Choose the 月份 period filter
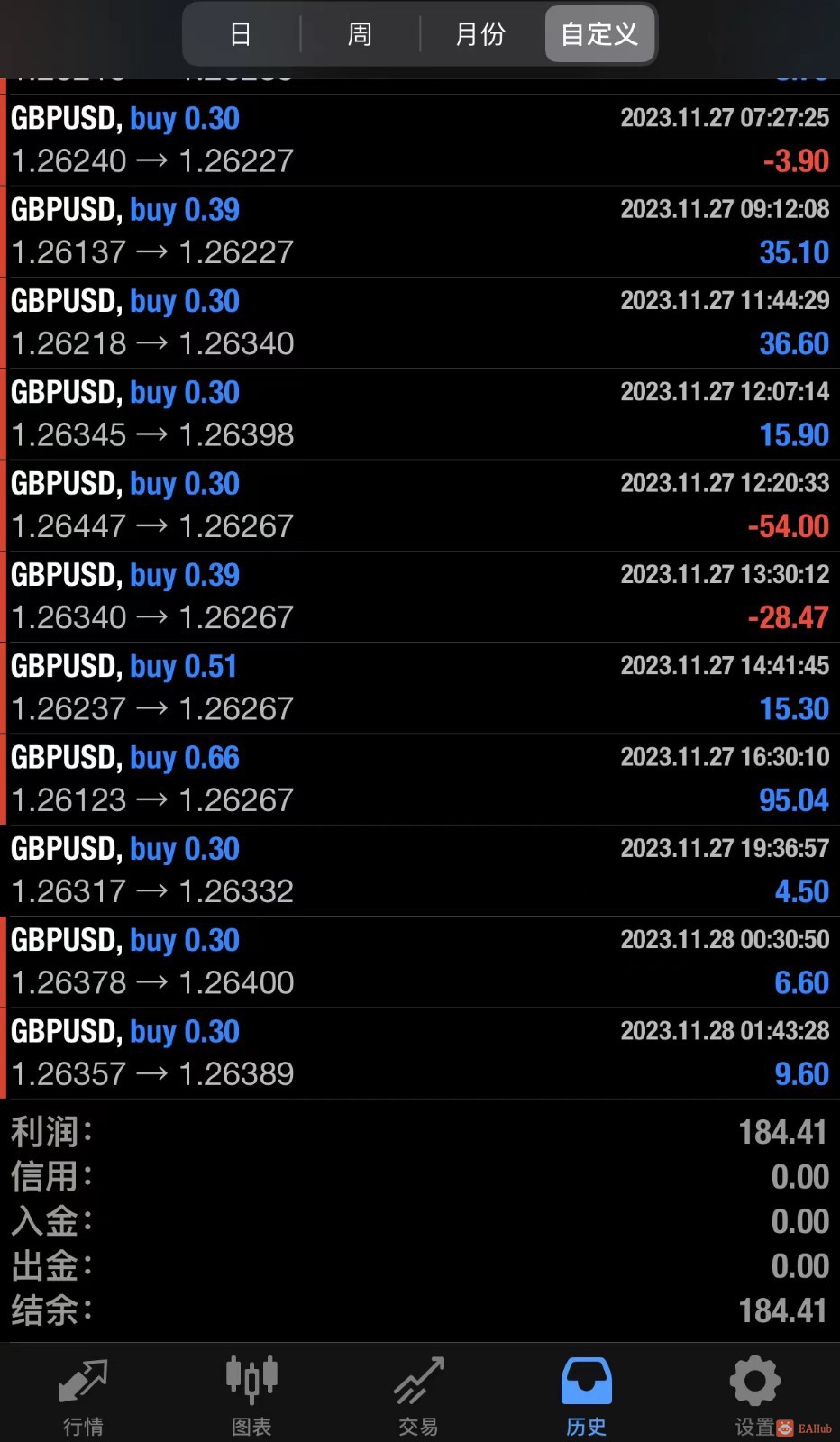Viewport: 840px width, 1442px height. [480, 34]
